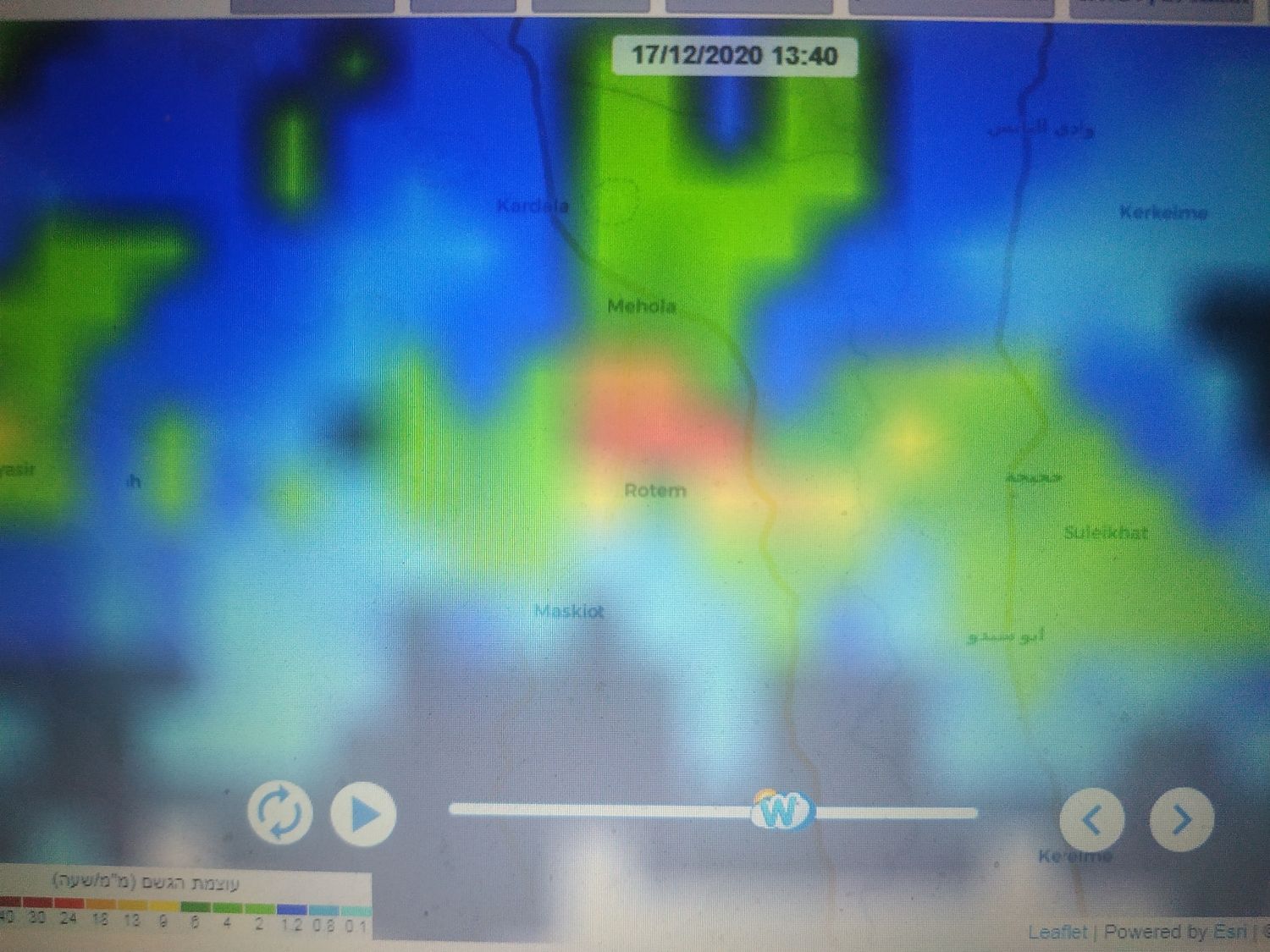Viewport: 1270px width, 952px height.
Task: Play the rain radar animation
Action: (x=363, y=815)
